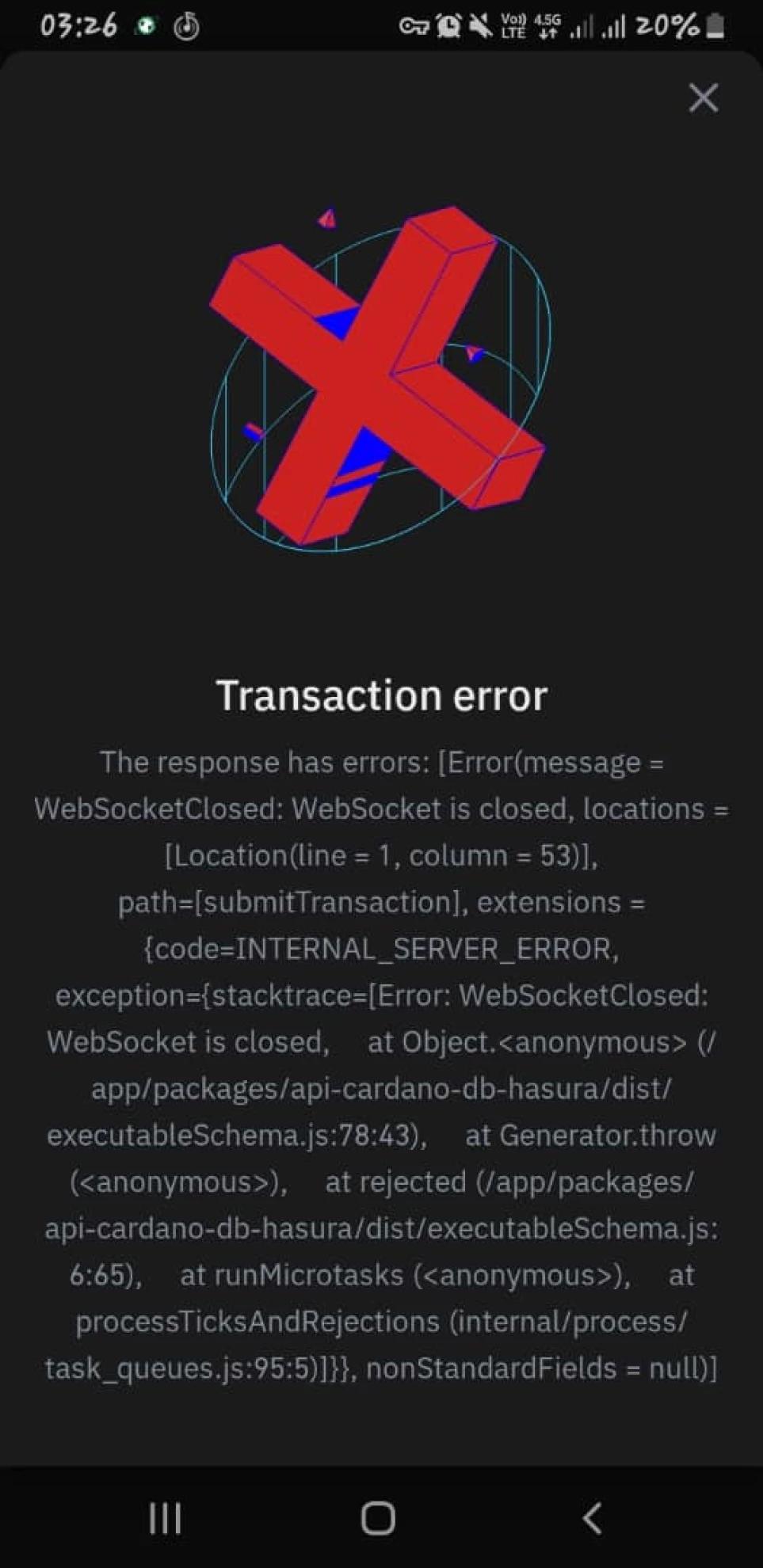Viewport: 763px width, 1568px height.
Task: Go to the home screen
Action: click(378, 1517)
